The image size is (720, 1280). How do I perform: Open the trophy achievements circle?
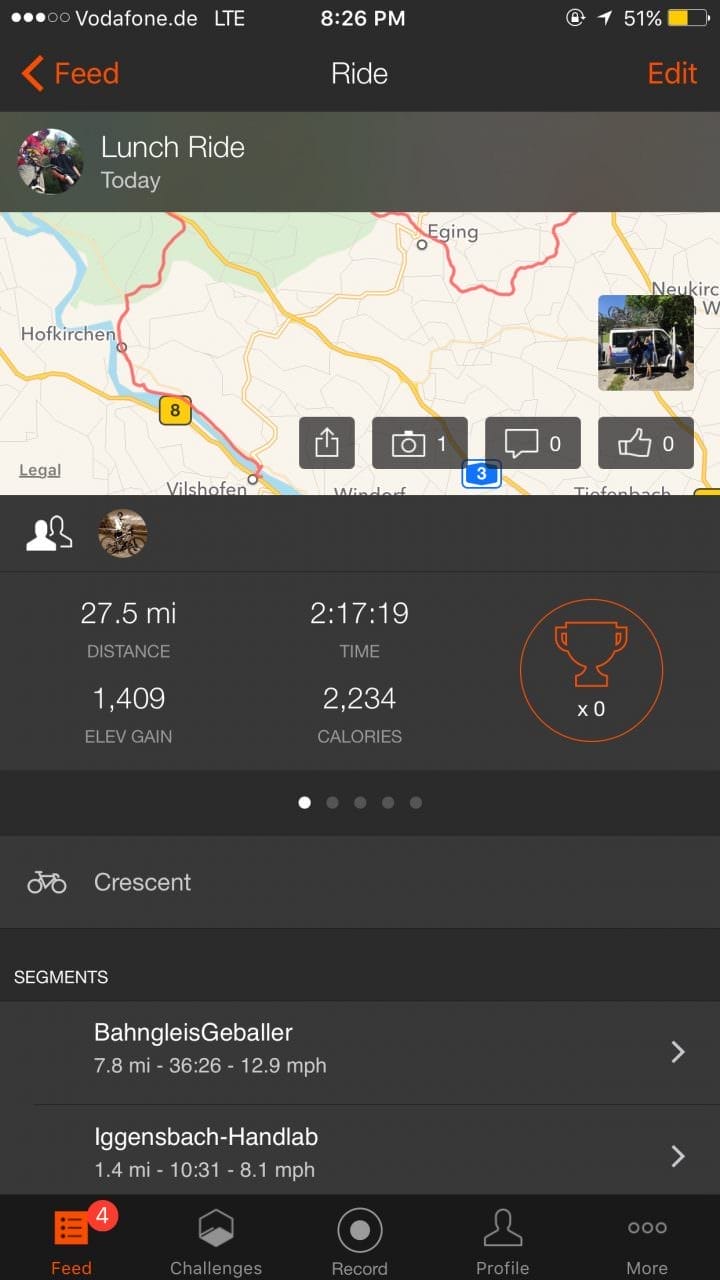(x=591, y=670)
